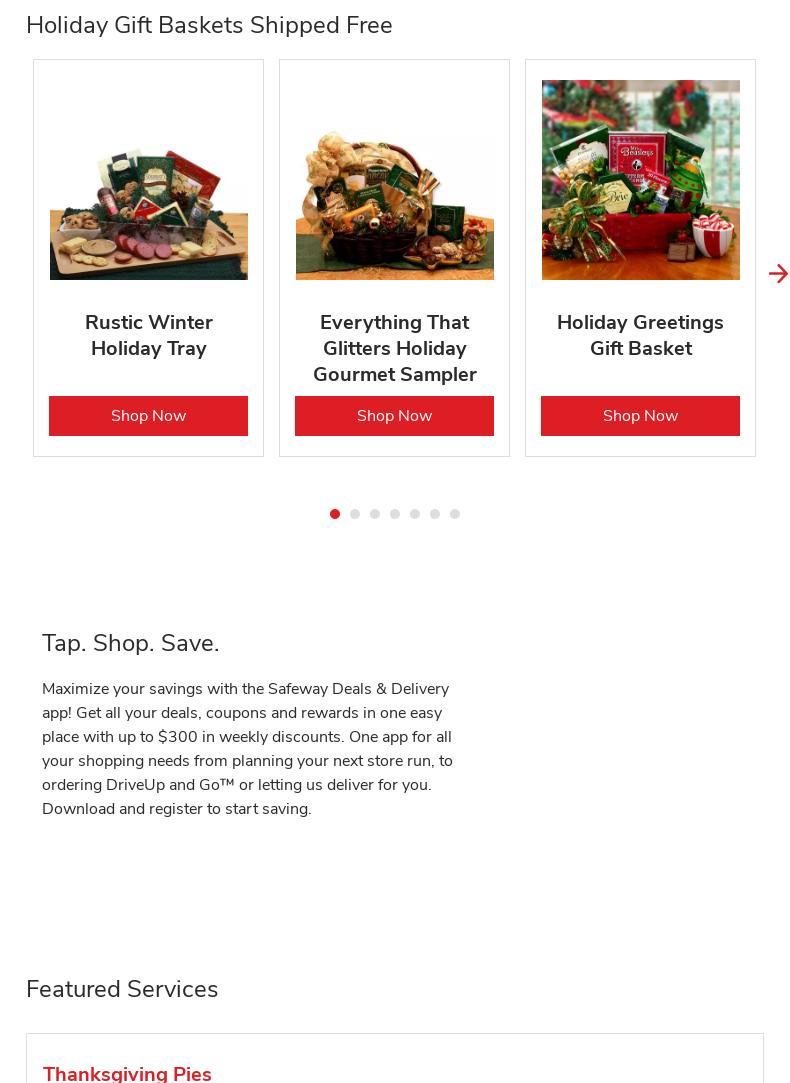
Task: Tap Shop Now under Everything That Glitters sampler
Action: 394,416
